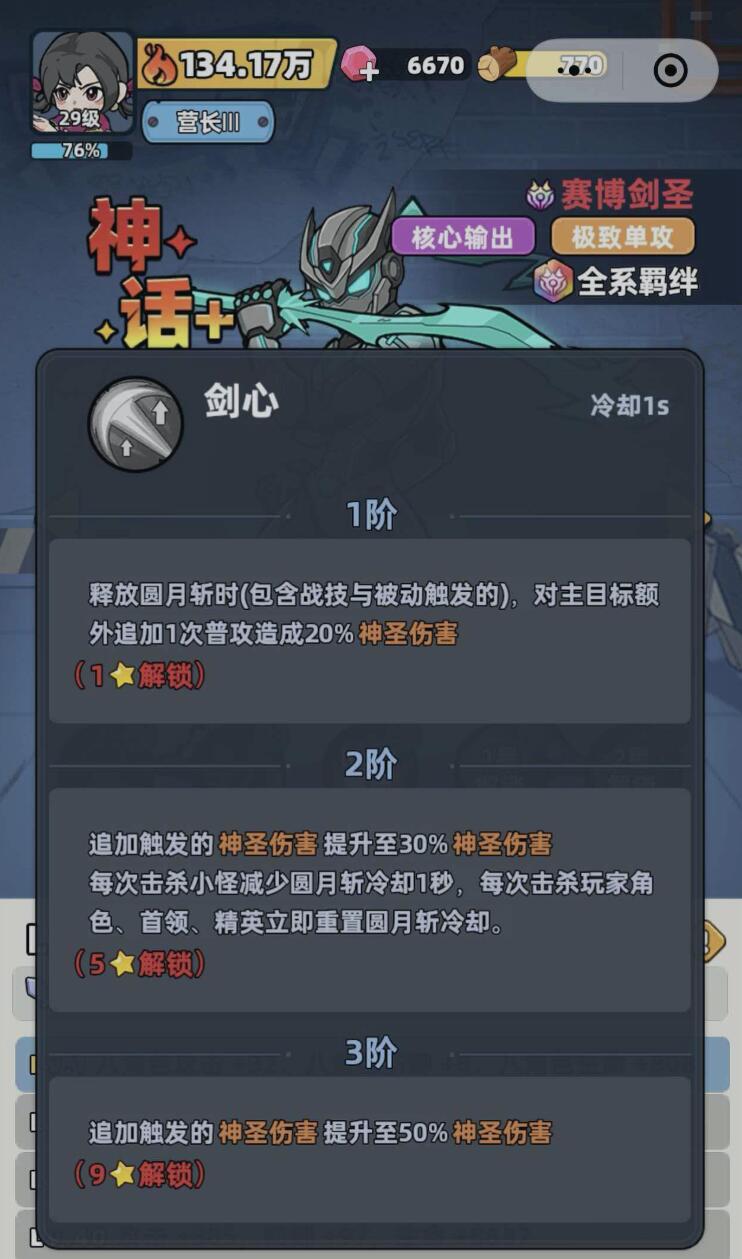Tap the 营长III rank badge
The image size is (742, 1259).
(209, 120)
